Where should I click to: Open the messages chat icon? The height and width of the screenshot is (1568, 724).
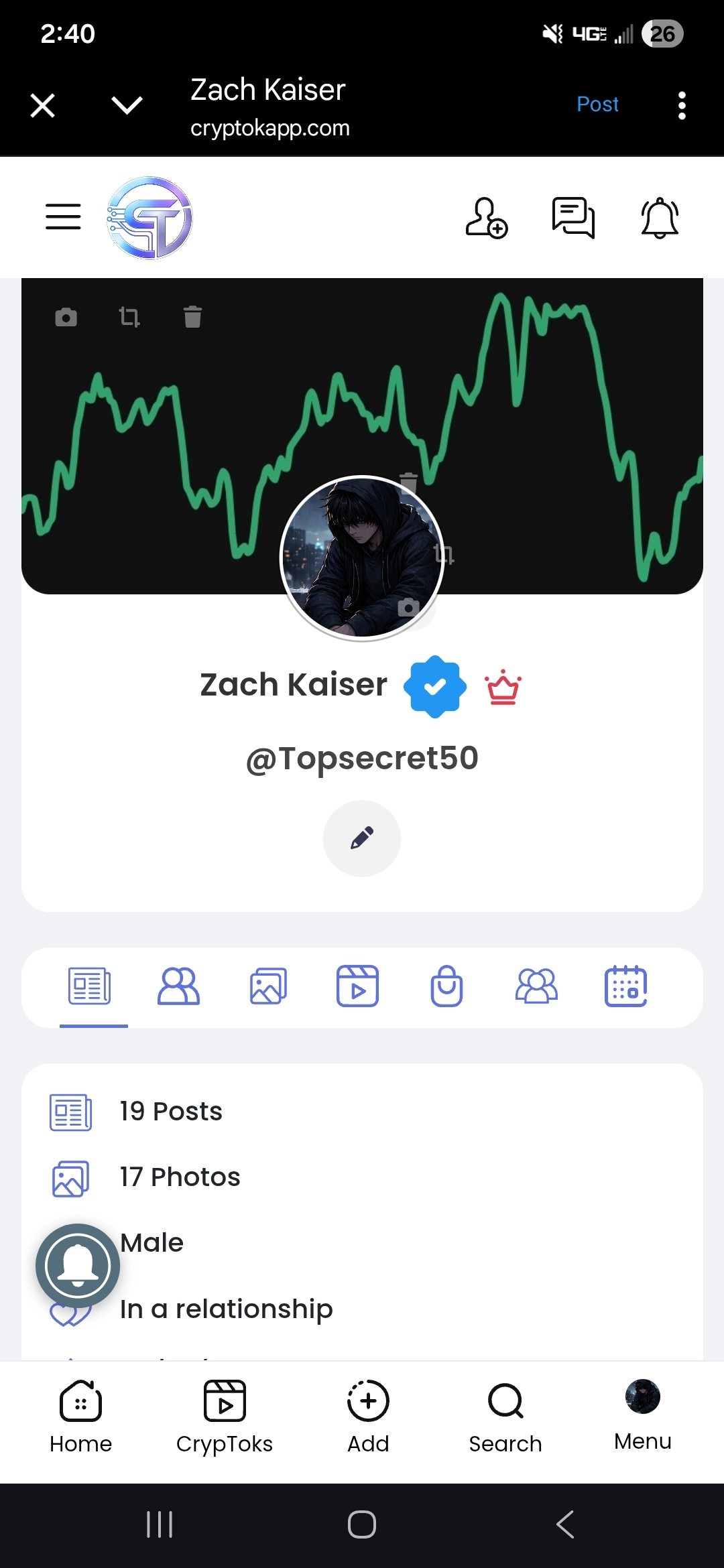click(573, 218)
